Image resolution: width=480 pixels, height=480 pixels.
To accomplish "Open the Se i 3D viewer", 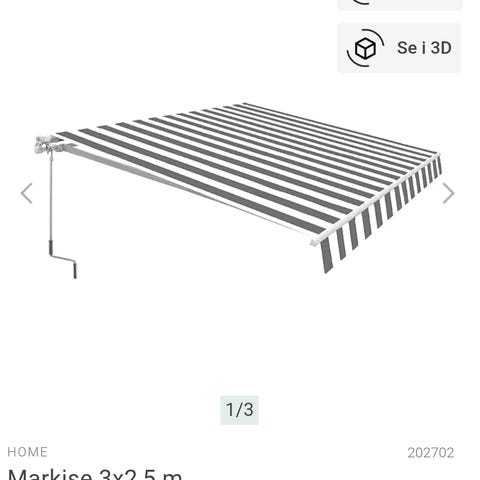I will [x=399, y=48].
